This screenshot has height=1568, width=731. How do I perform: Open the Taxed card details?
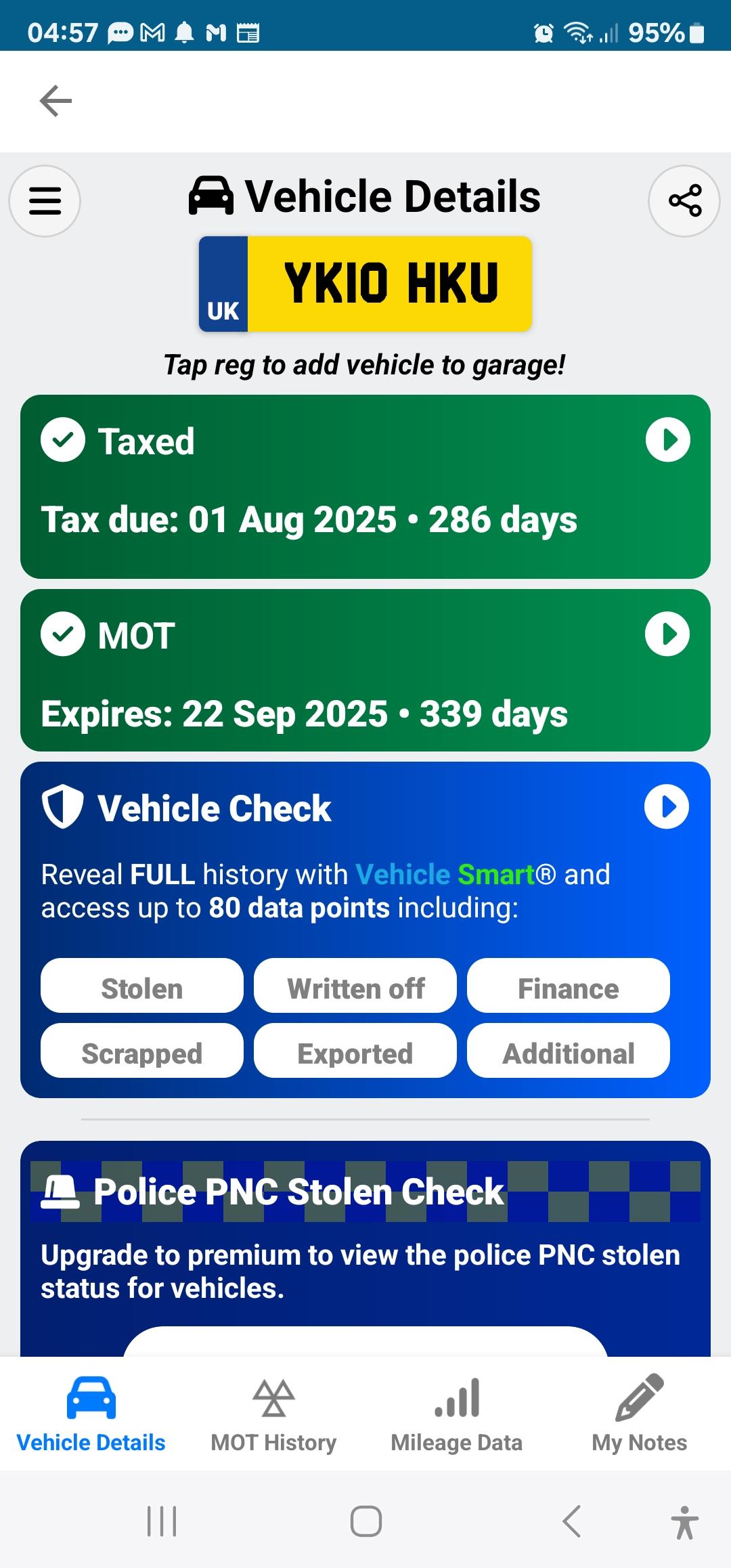click(667, 440)
